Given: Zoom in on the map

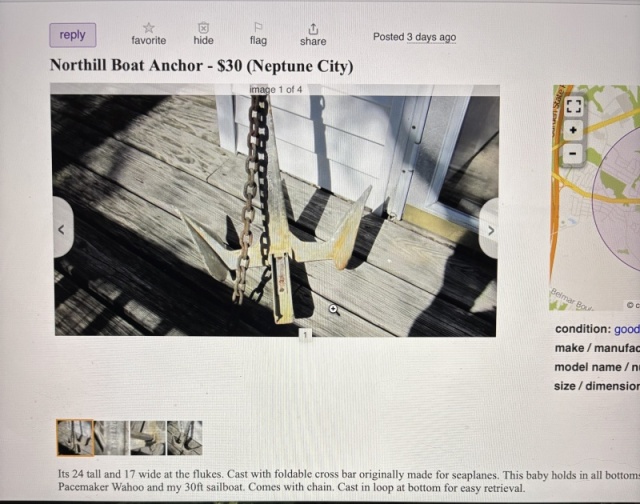Looking at the screenshot, I should pos(573,130).
